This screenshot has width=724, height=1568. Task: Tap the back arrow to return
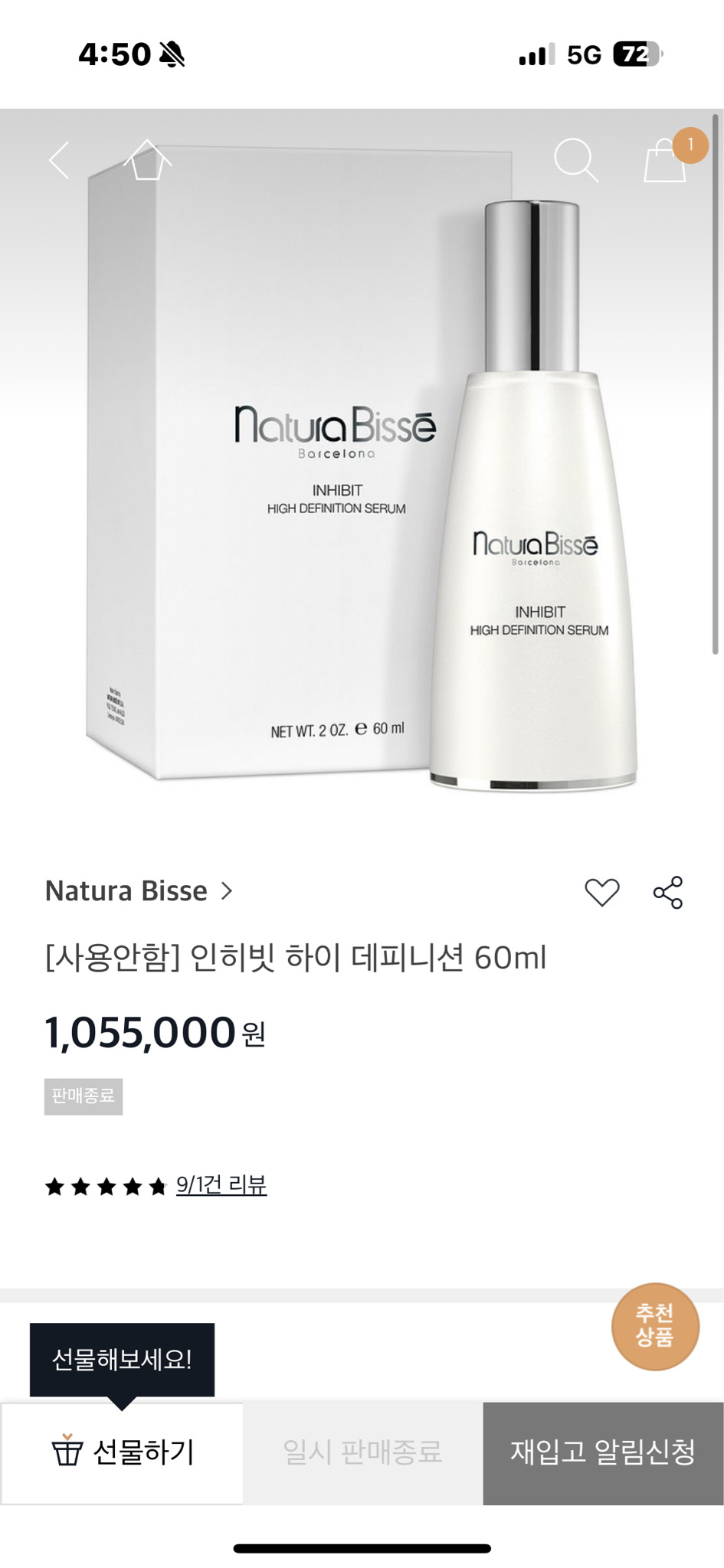58,158
